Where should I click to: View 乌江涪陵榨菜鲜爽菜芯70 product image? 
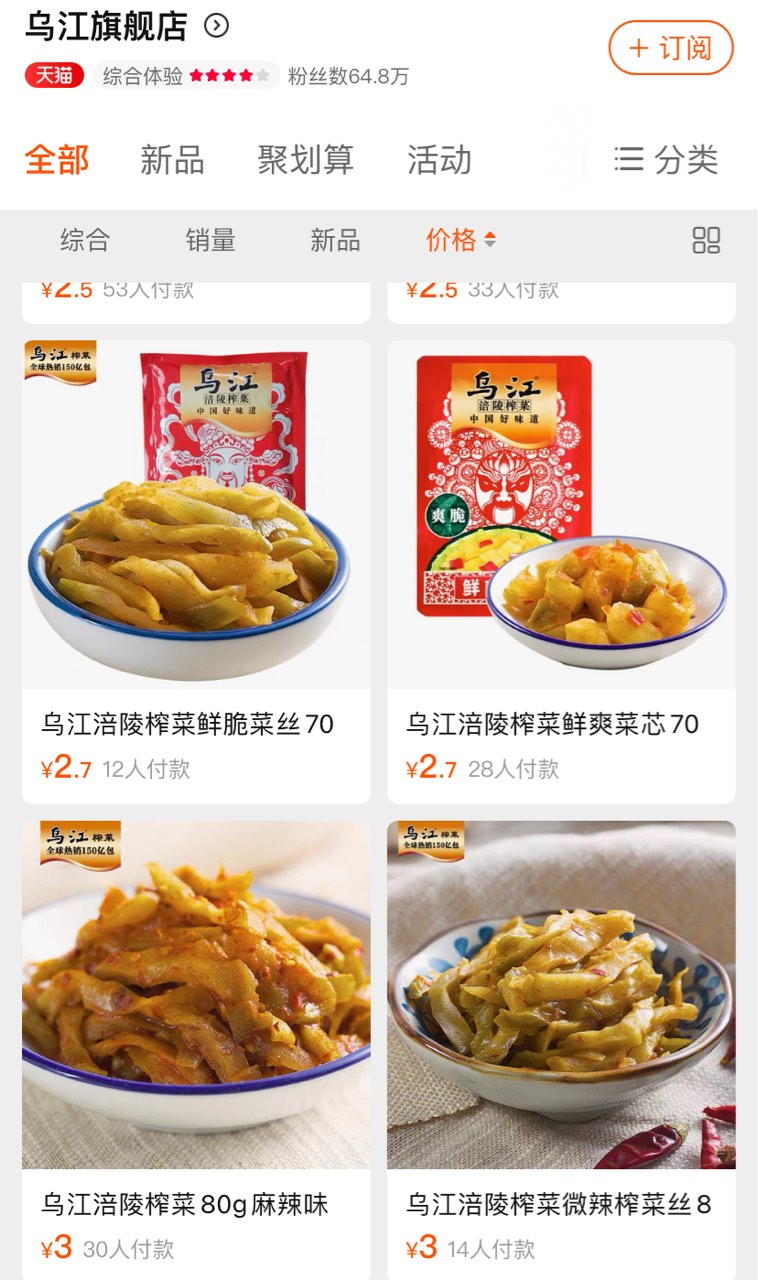point(560,510)
